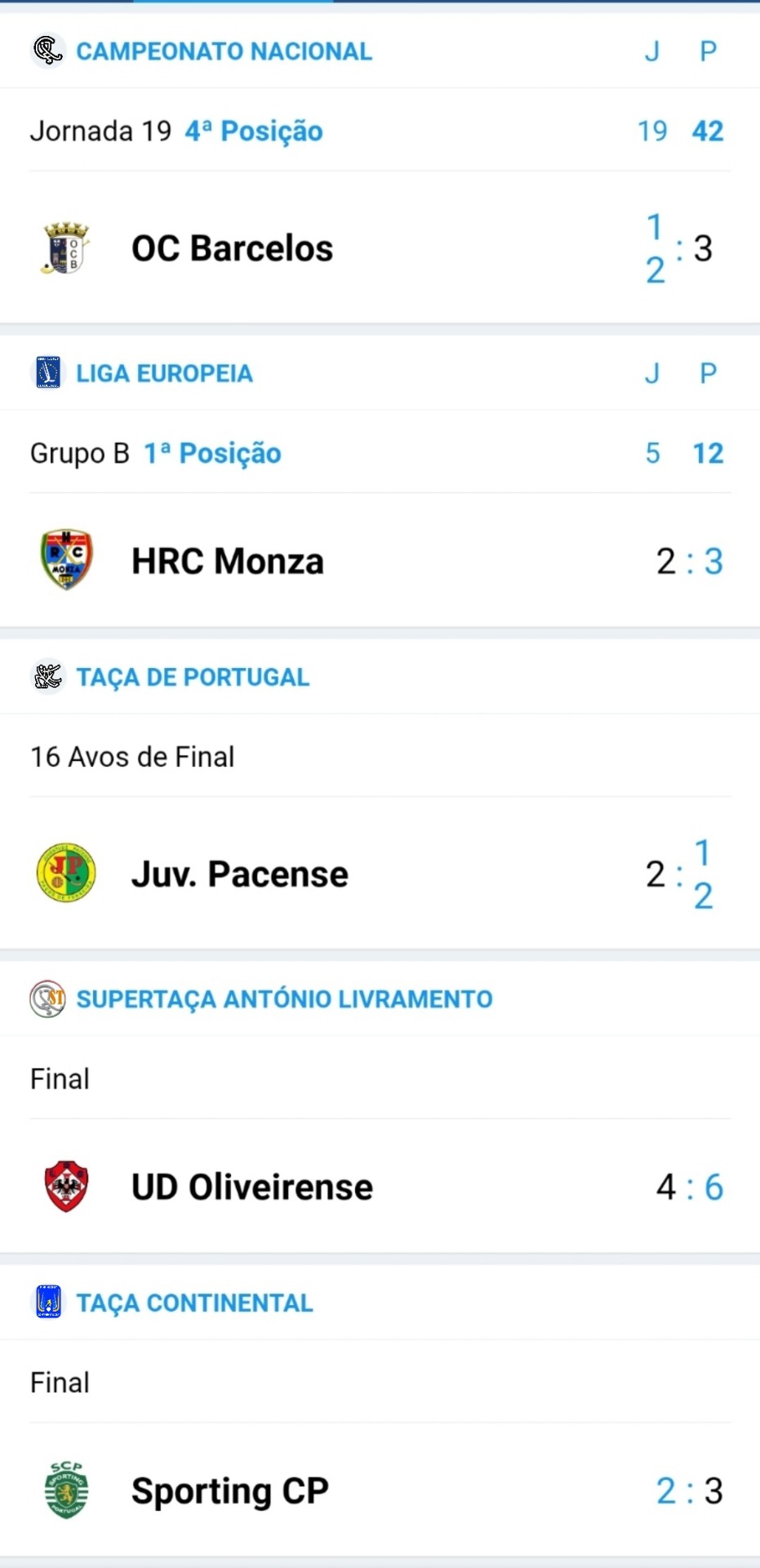Open the Supertaça António Livramento header
This screenshot has width=760, height=1568.
click(x=380, y=999)
